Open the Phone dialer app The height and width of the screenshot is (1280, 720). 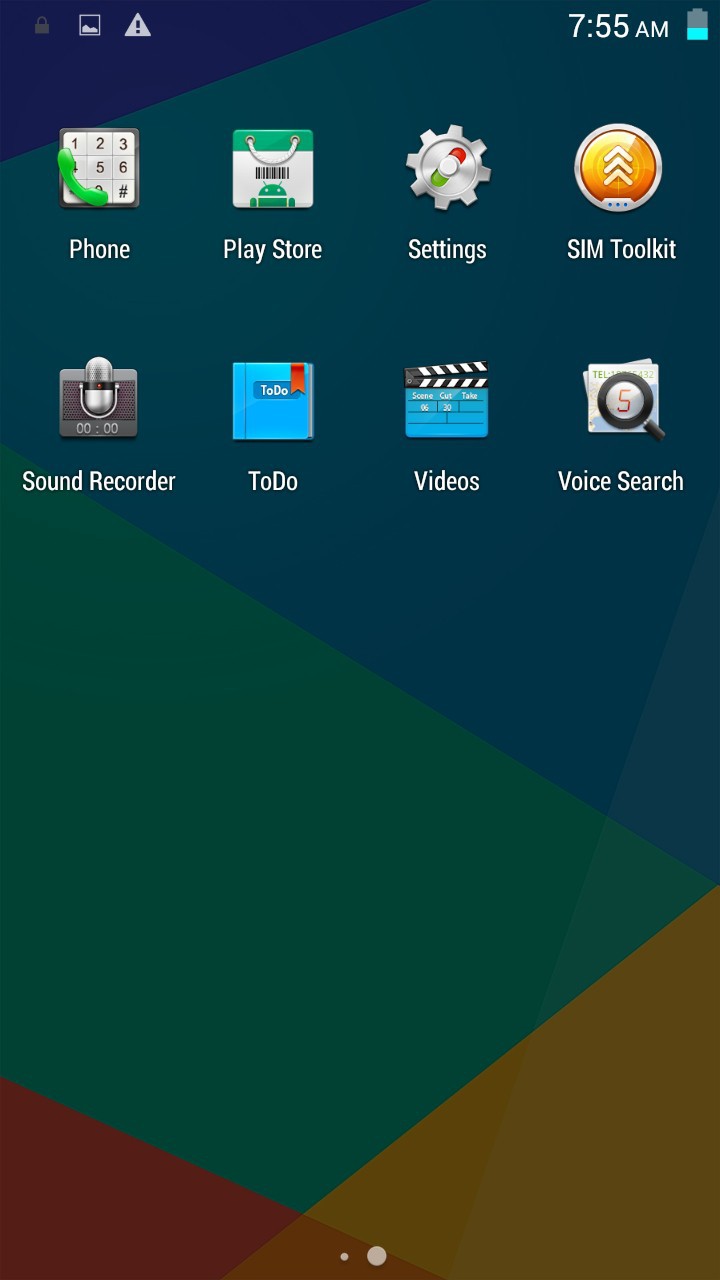[x=99, y=170]
